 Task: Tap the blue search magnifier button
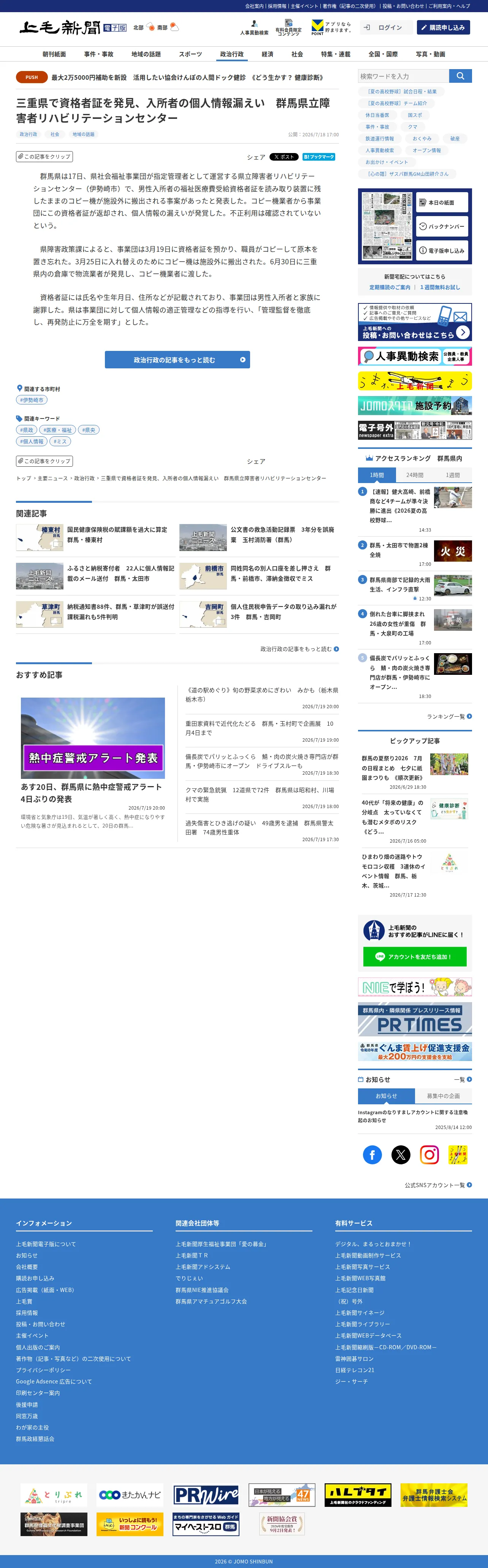460,76
